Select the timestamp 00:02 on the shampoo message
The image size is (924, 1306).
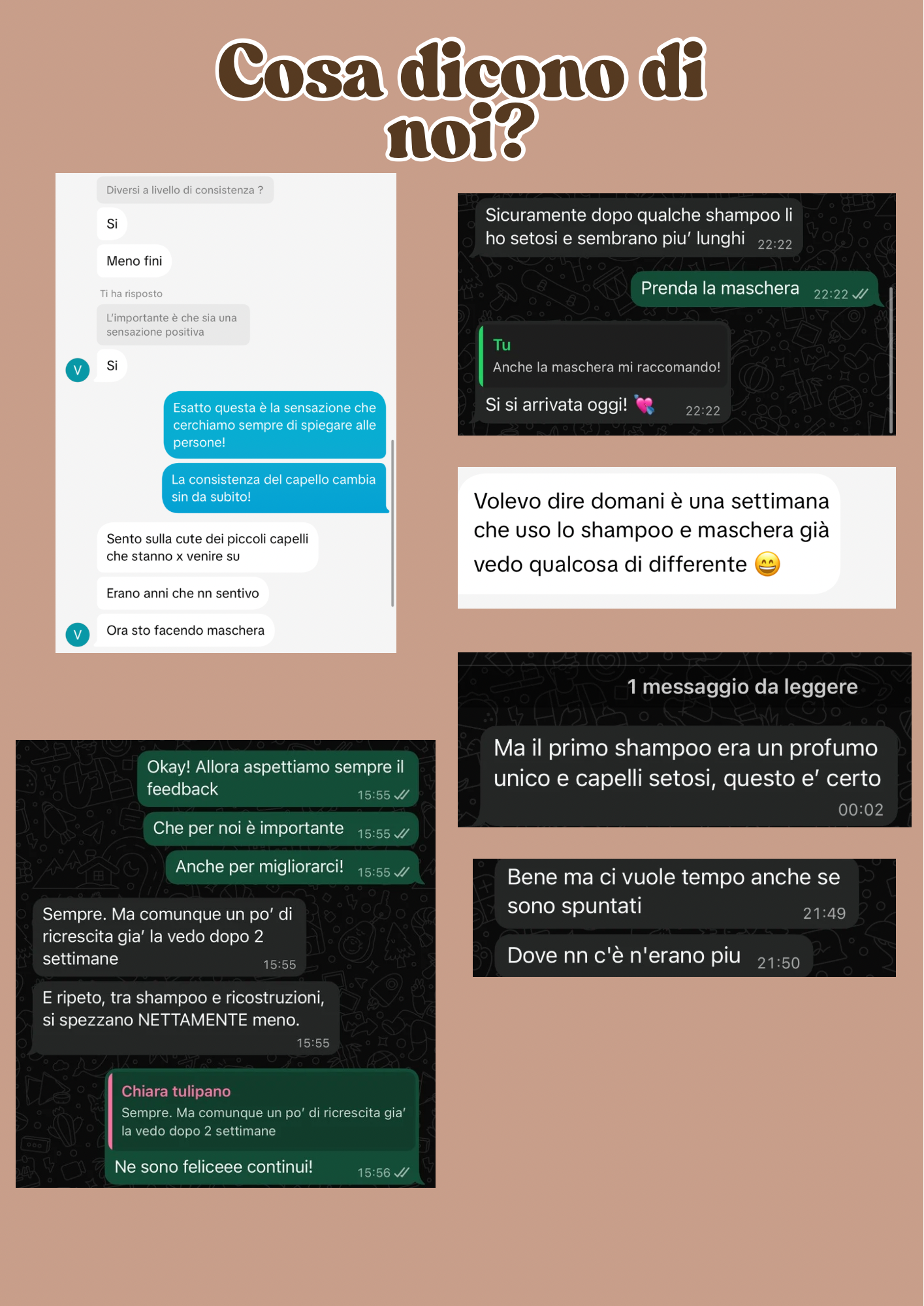[x=860, y=810]
